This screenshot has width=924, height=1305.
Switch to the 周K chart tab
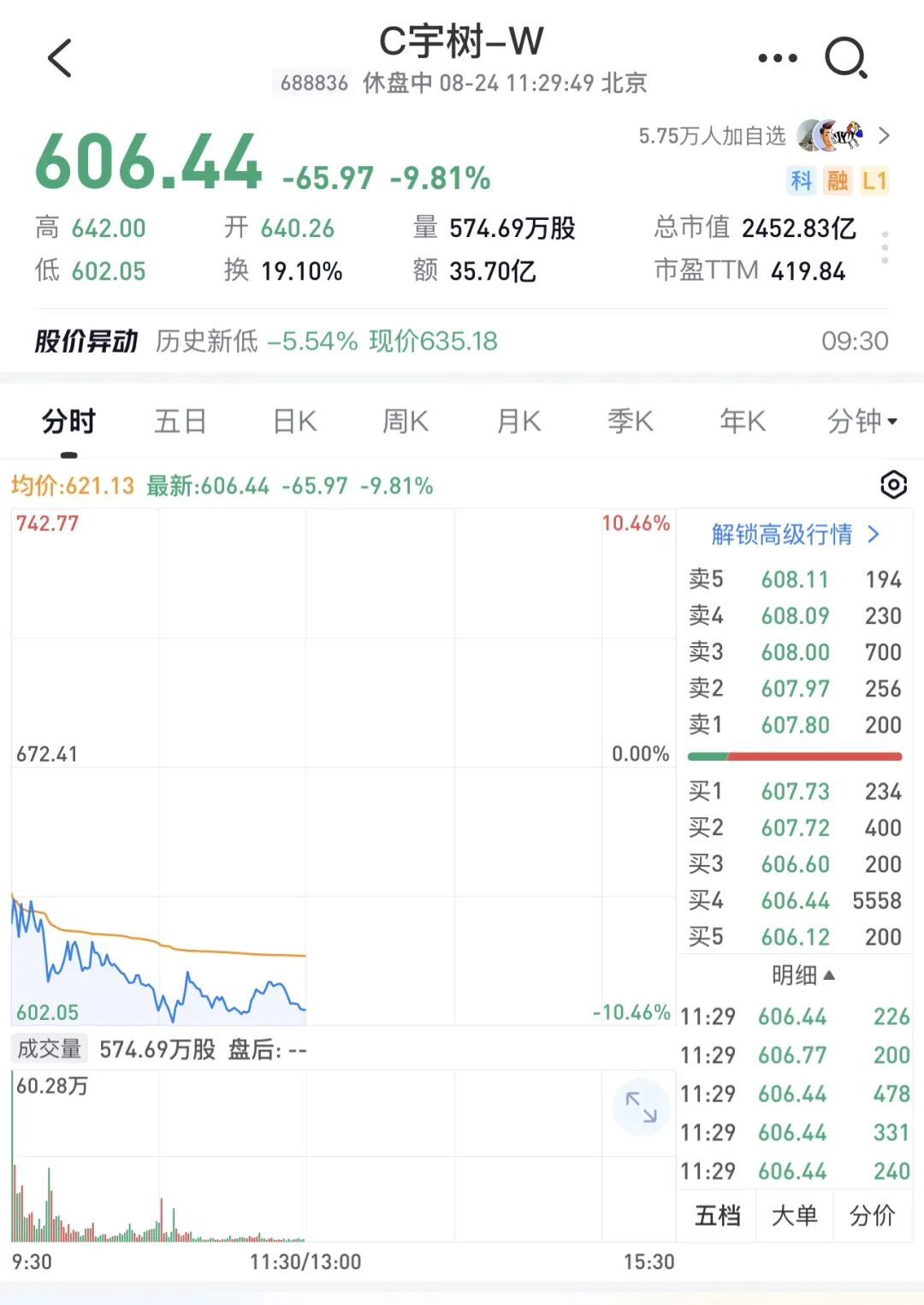tap(406, 421)
